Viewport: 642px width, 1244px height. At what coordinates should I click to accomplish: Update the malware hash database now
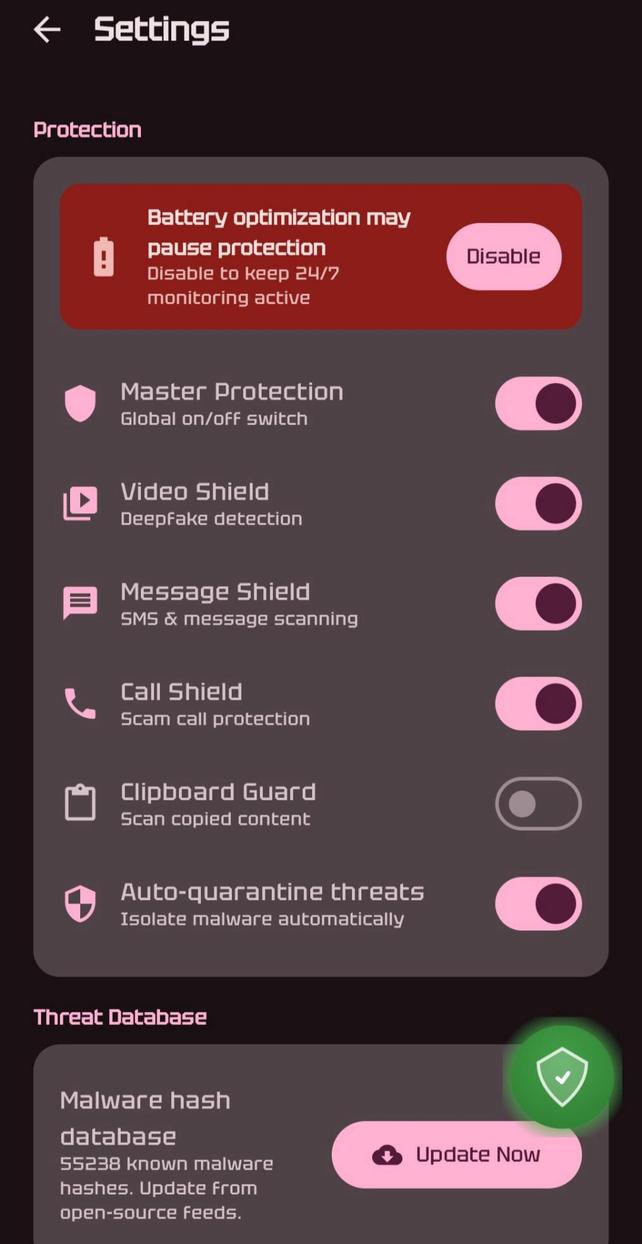coord(457,1155)
